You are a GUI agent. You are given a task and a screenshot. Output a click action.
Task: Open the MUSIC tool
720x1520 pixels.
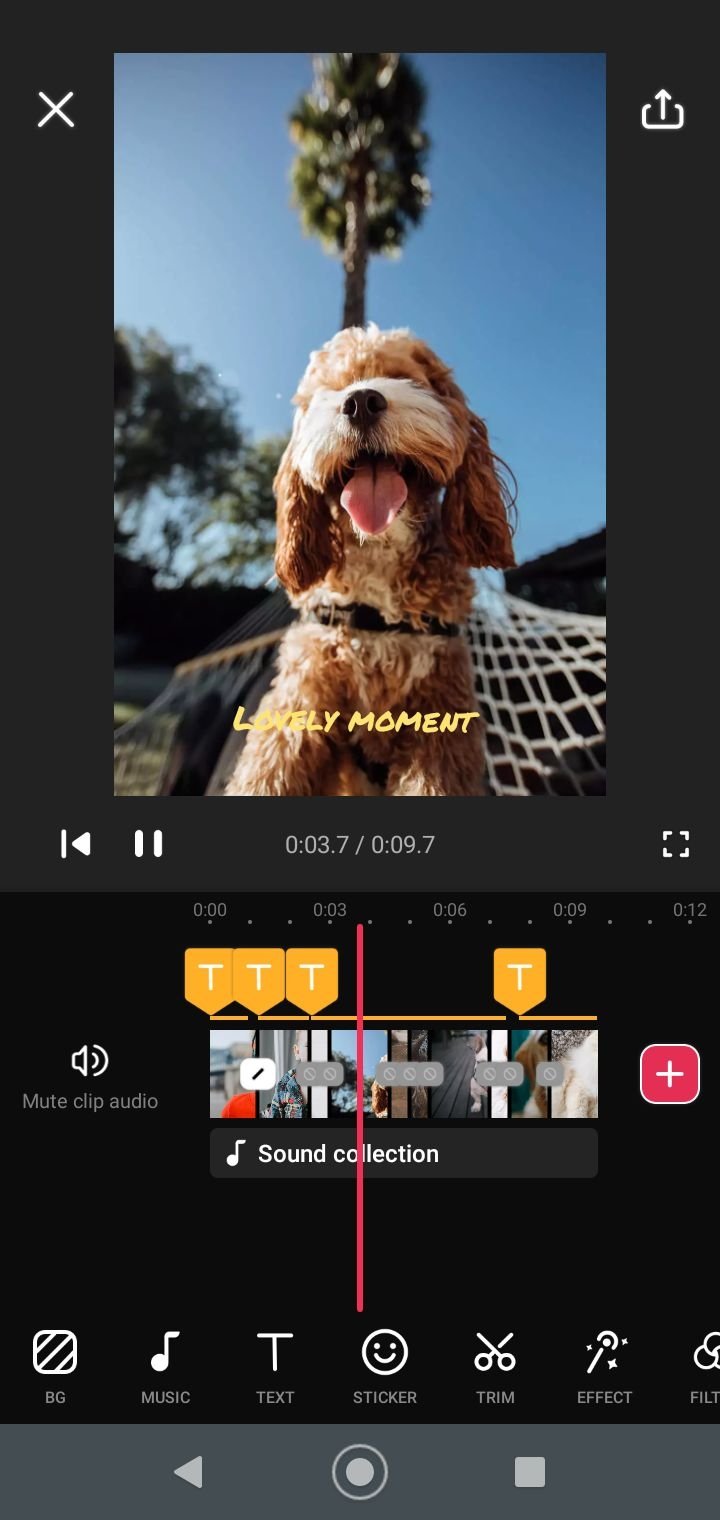[165, 1367]
